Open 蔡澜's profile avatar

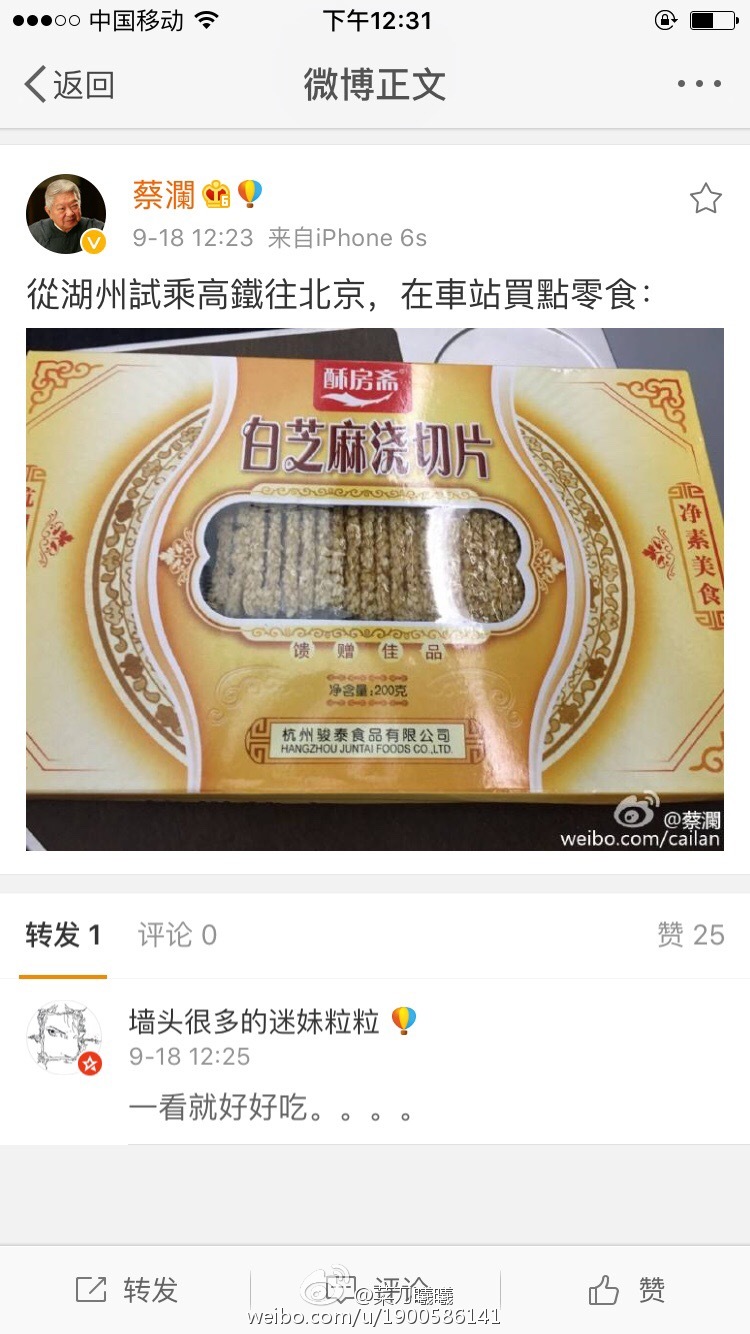[x=66, y=214]
